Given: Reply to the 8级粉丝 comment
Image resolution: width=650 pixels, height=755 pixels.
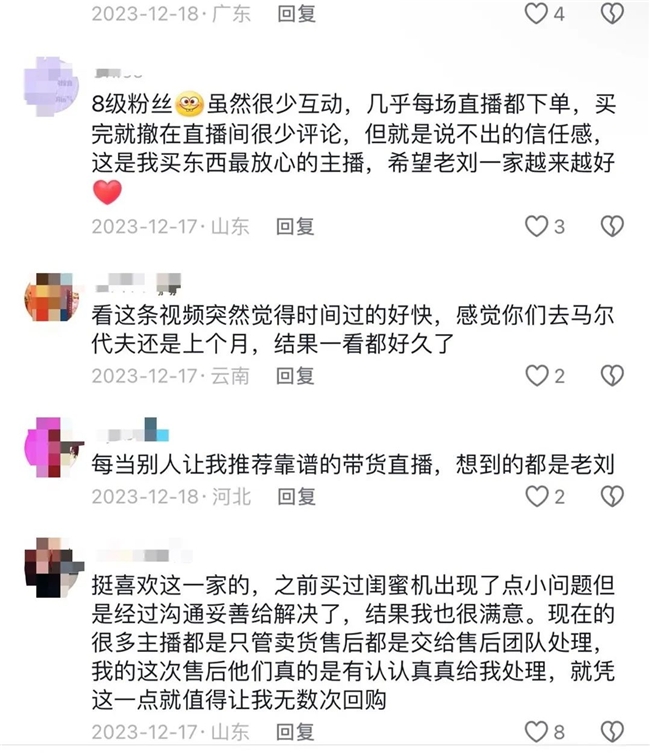Looking at the screenshot, I should [x=296, y=226].
